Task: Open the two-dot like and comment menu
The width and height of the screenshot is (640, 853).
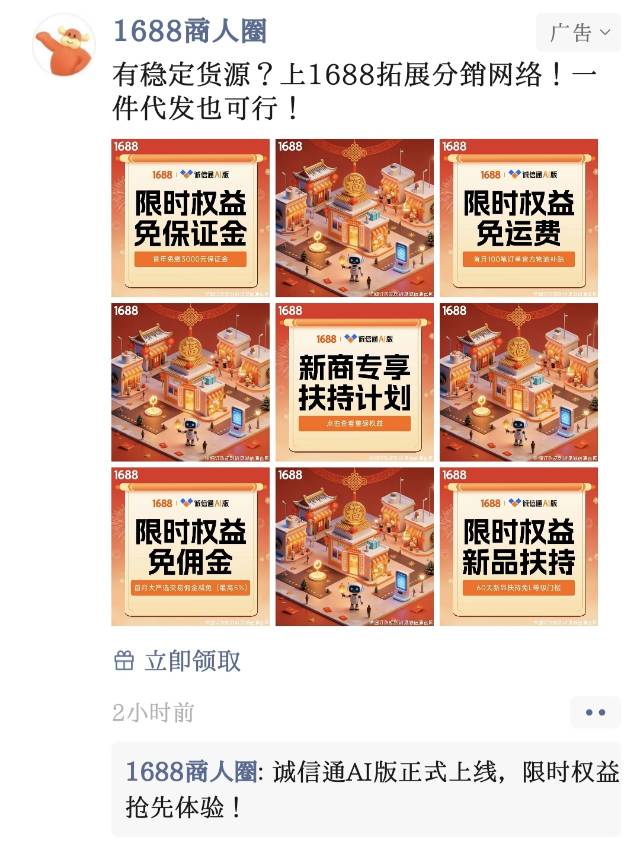Action: [595, 712]
